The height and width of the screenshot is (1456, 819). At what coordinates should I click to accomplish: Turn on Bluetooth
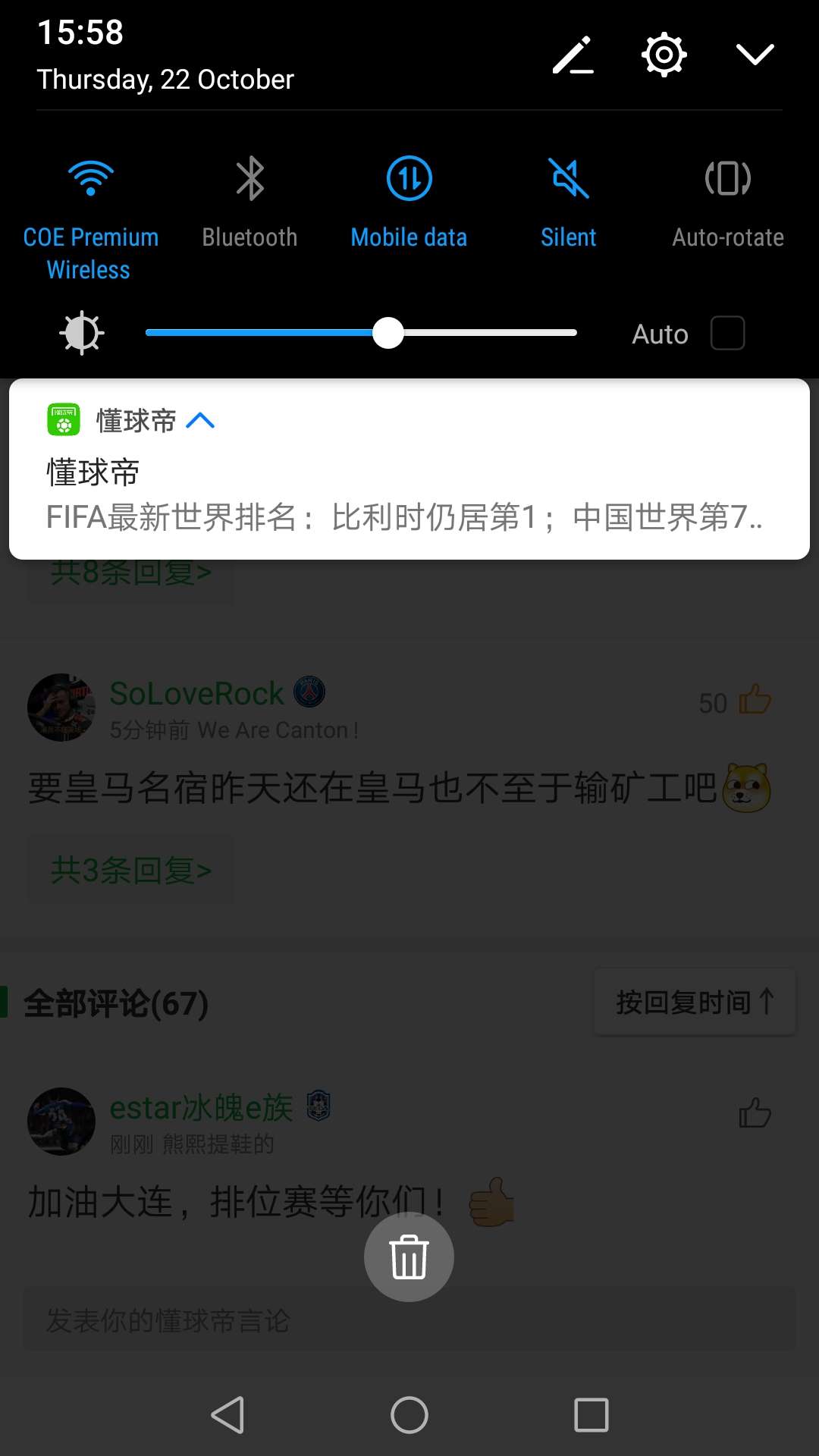[x=249, y=180]
